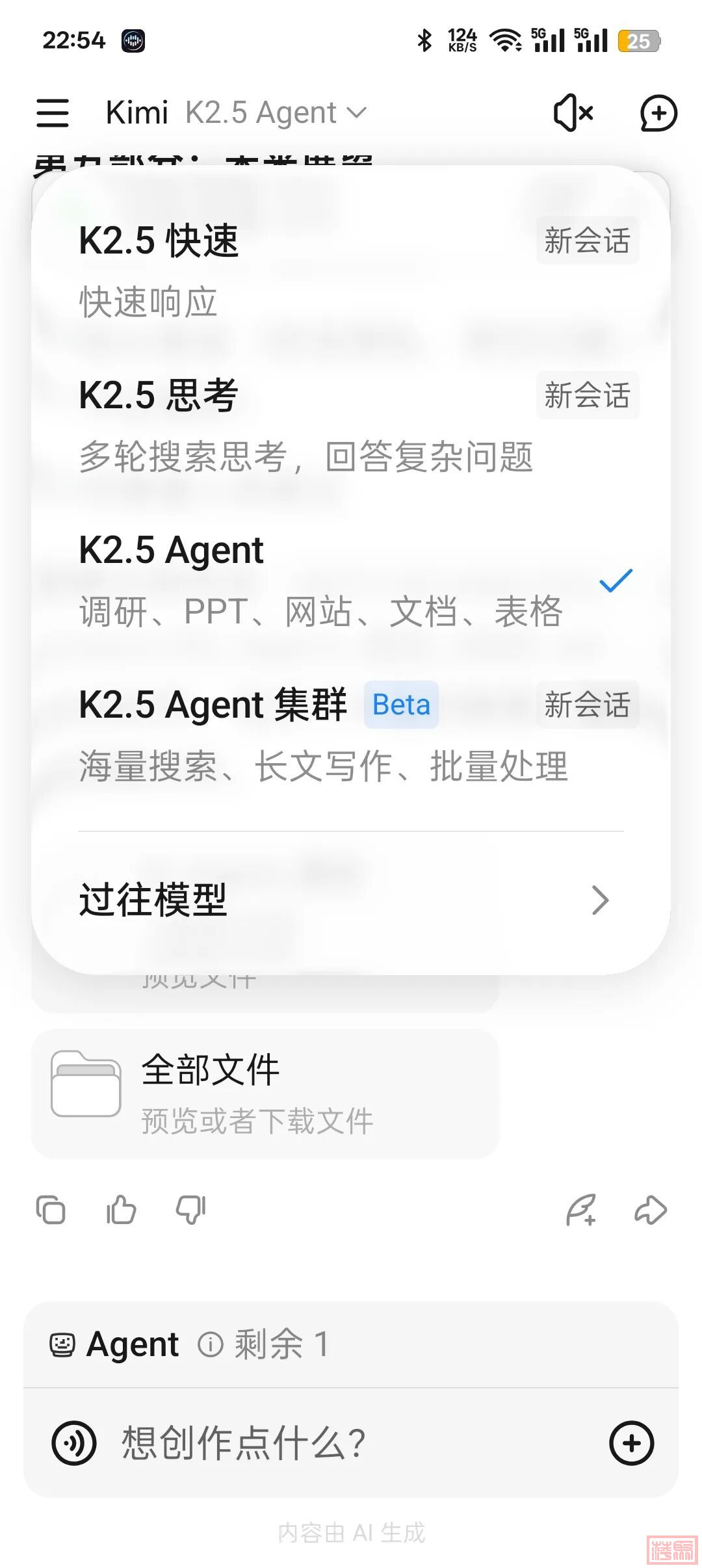Screen dimensions: 702x1568
Task: Start a new chat with plus bubble icon
Action: click(658, 113)
